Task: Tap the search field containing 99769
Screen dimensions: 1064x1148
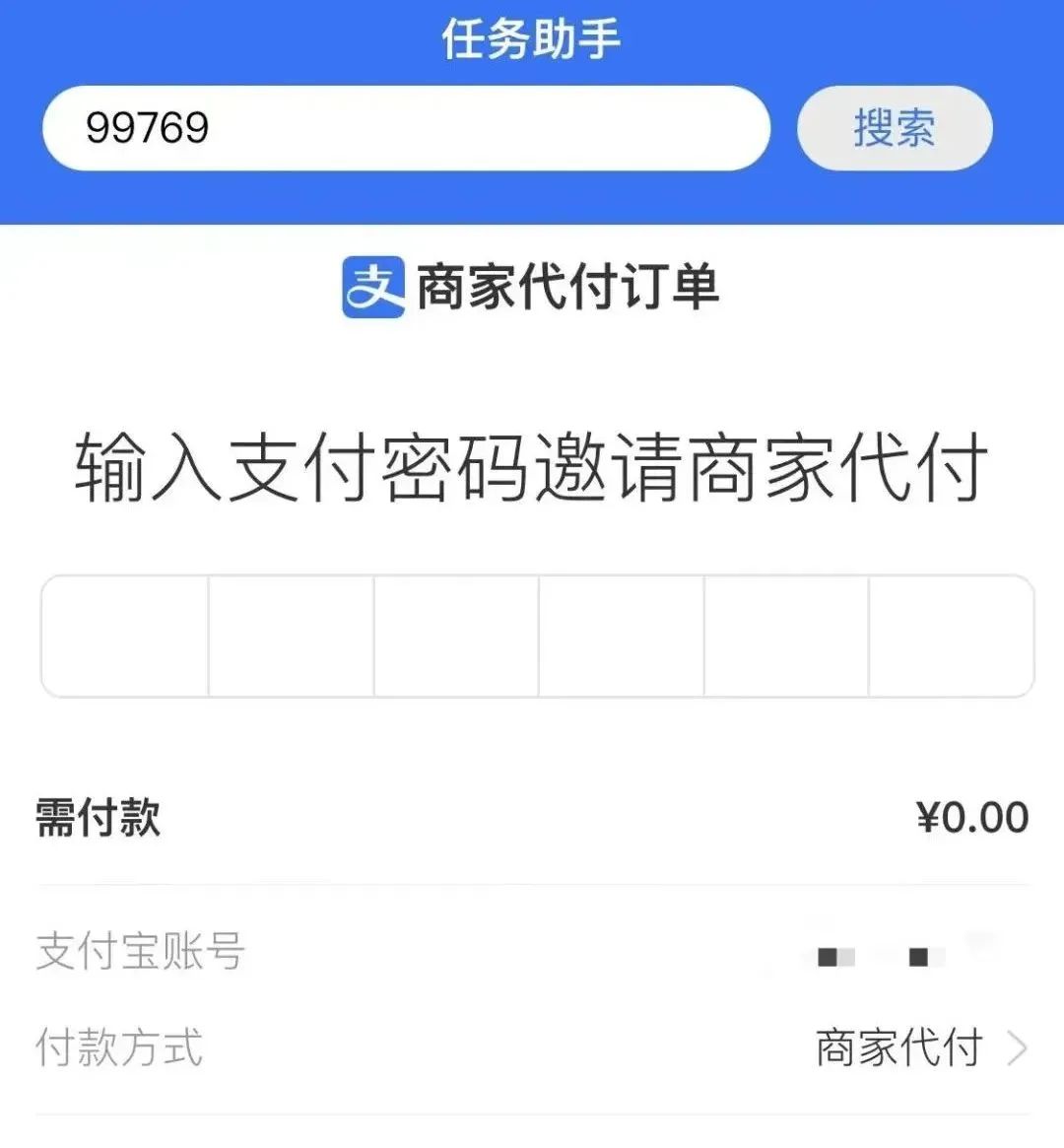Action: coord(405,128)
